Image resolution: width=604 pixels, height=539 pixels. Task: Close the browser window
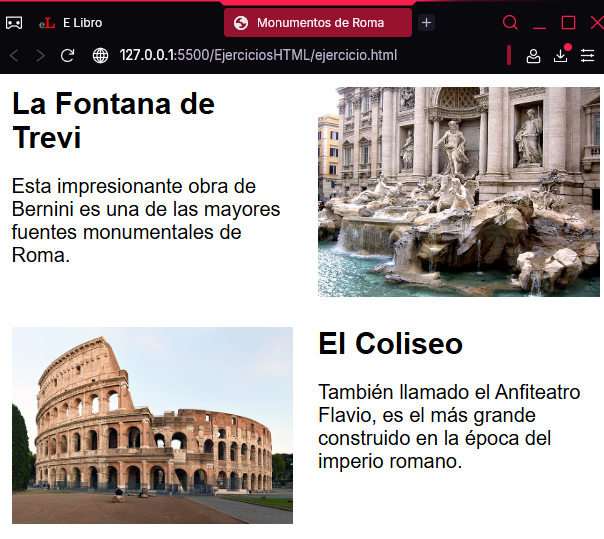(x=596, y=22)
